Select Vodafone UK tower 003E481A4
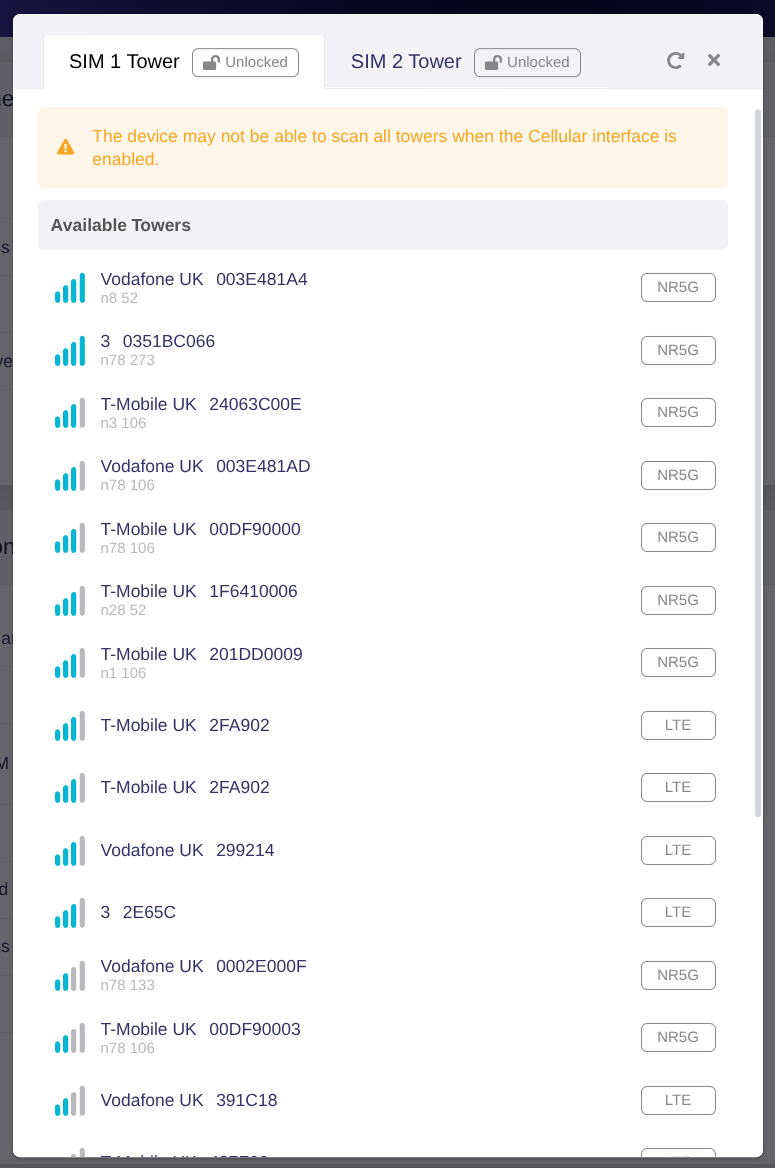This screenshot has height=1168, width=775. click(204, 287)
